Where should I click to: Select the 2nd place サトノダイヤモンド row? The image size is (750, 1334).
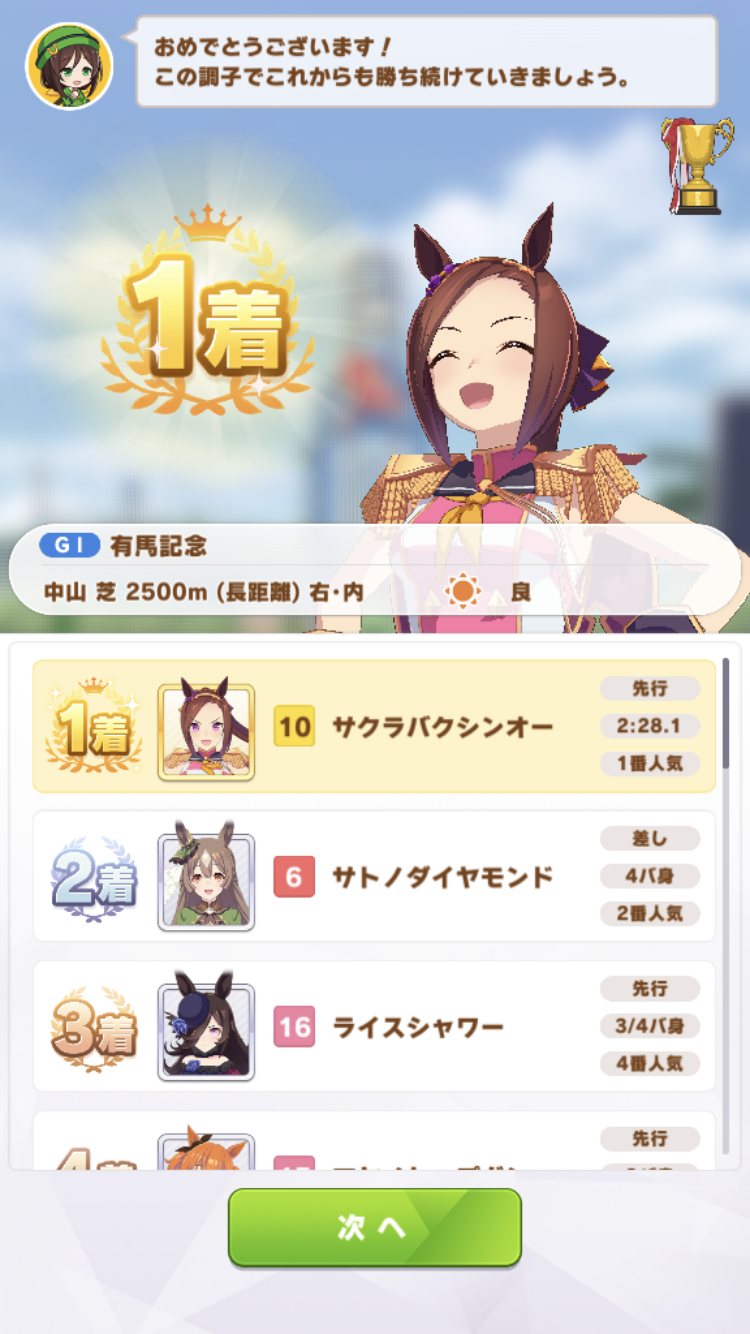pos(374,876)
